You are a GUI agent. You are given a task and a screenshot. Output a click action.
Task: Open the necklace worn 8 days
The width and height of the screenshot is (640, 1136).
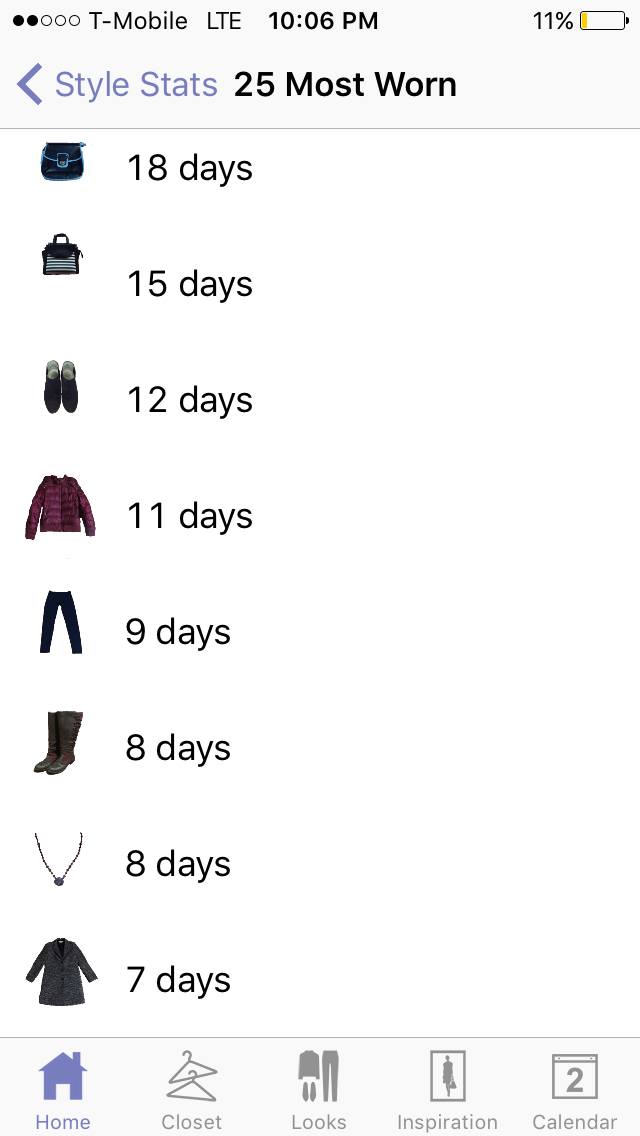320,863
